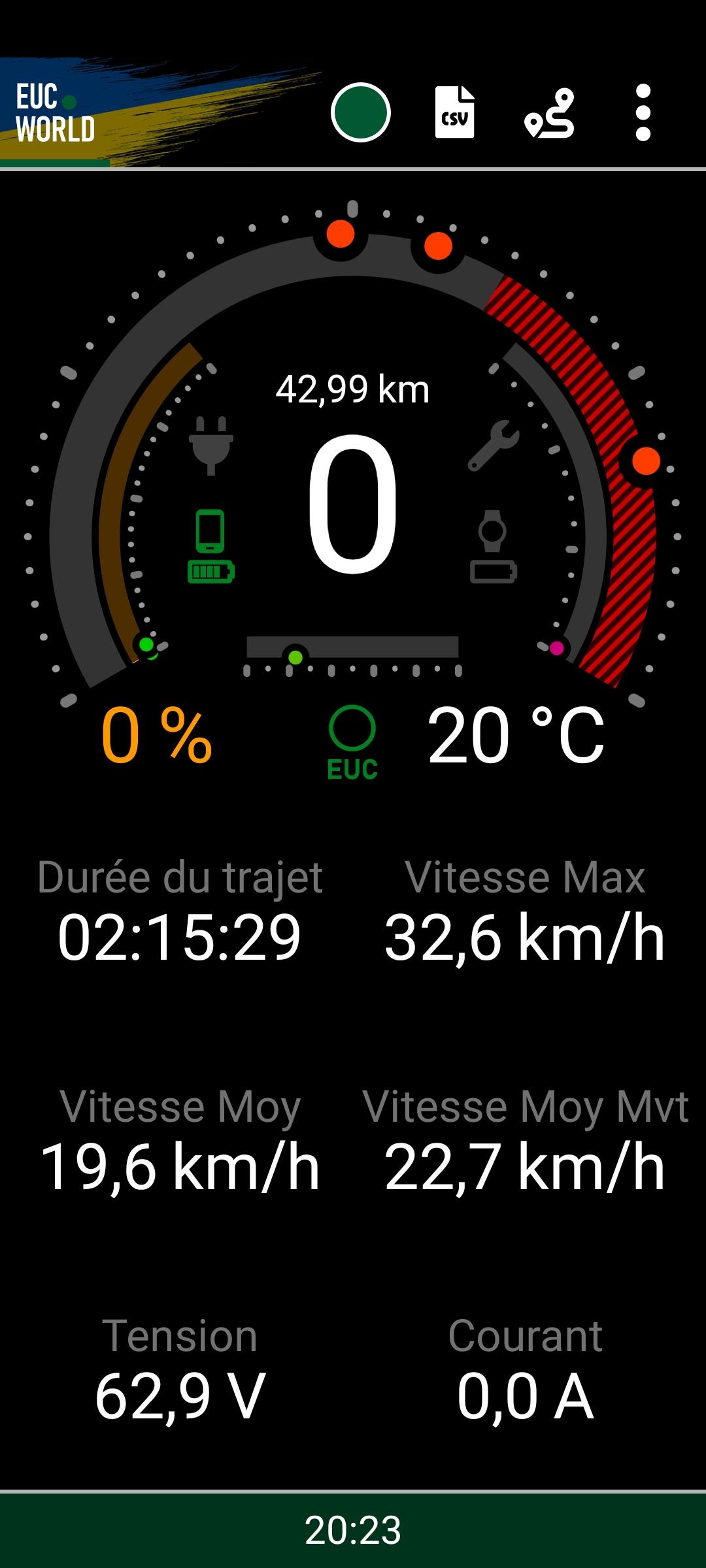The height and width of the screenshot is (1568, 706).
Task: Open the CSV data logging icon
Action: click(455, 112)
